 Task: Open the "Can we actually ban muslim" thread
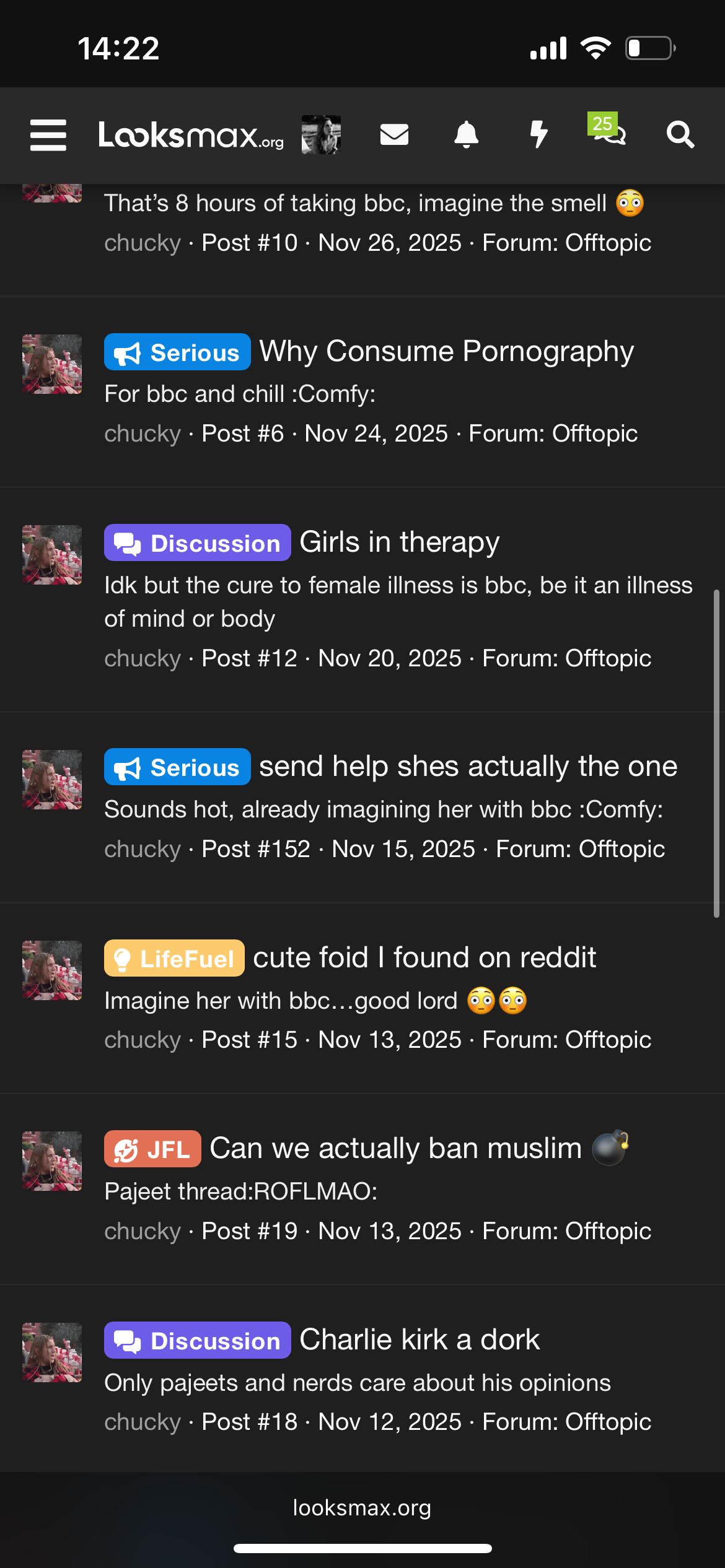[397, 1149]
